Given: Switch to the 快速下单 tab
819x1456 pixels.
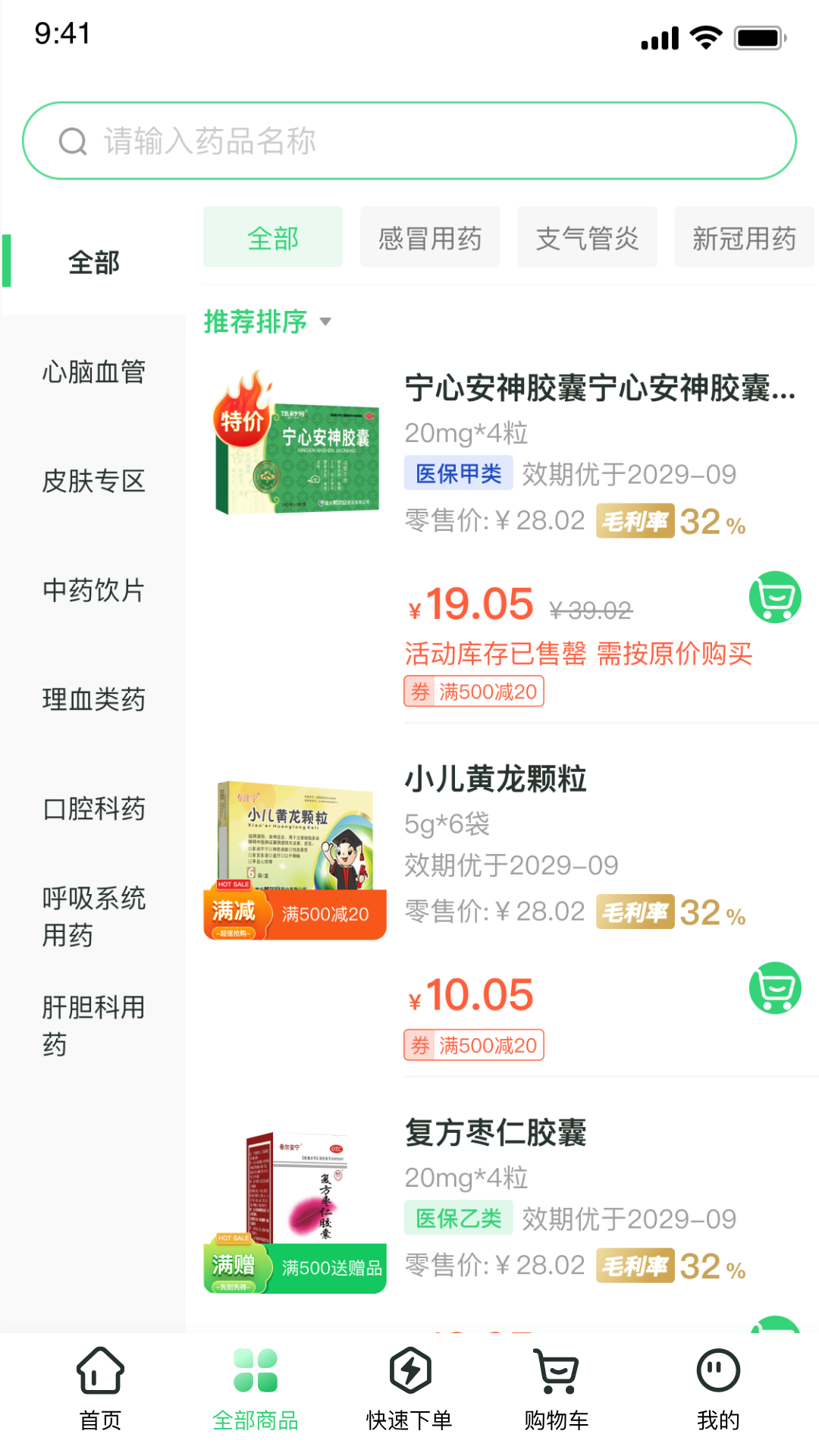Looking at the screenshot, I should tap(409, 1389).
